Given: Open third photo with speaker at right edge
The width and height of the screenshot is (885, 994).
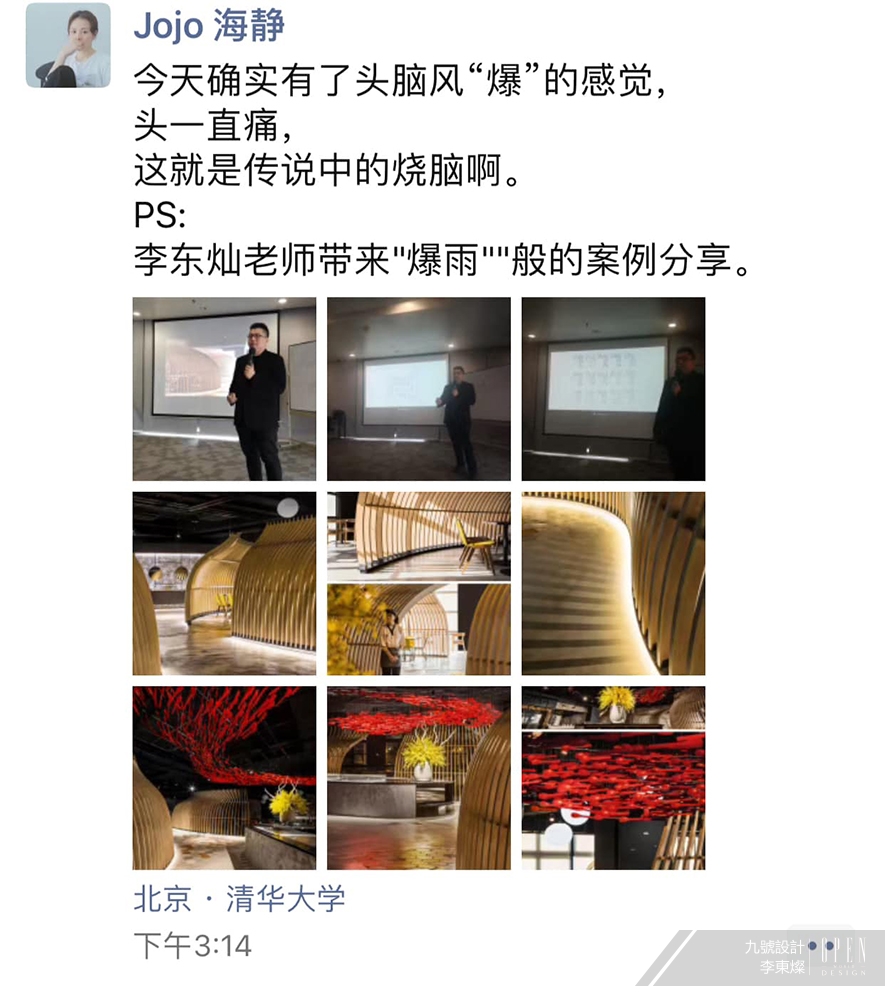Looking at the screenshot, I should tap(613, 389).
